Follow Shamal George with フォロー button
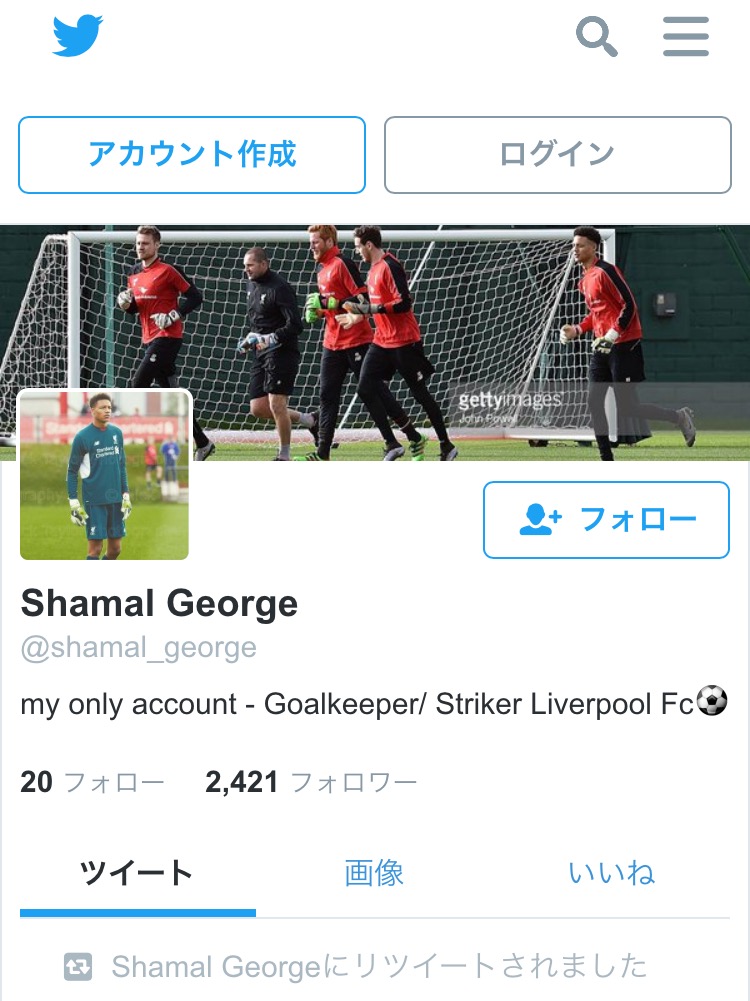This screenshot has width=750, height=1001. [x=606, y=520]
